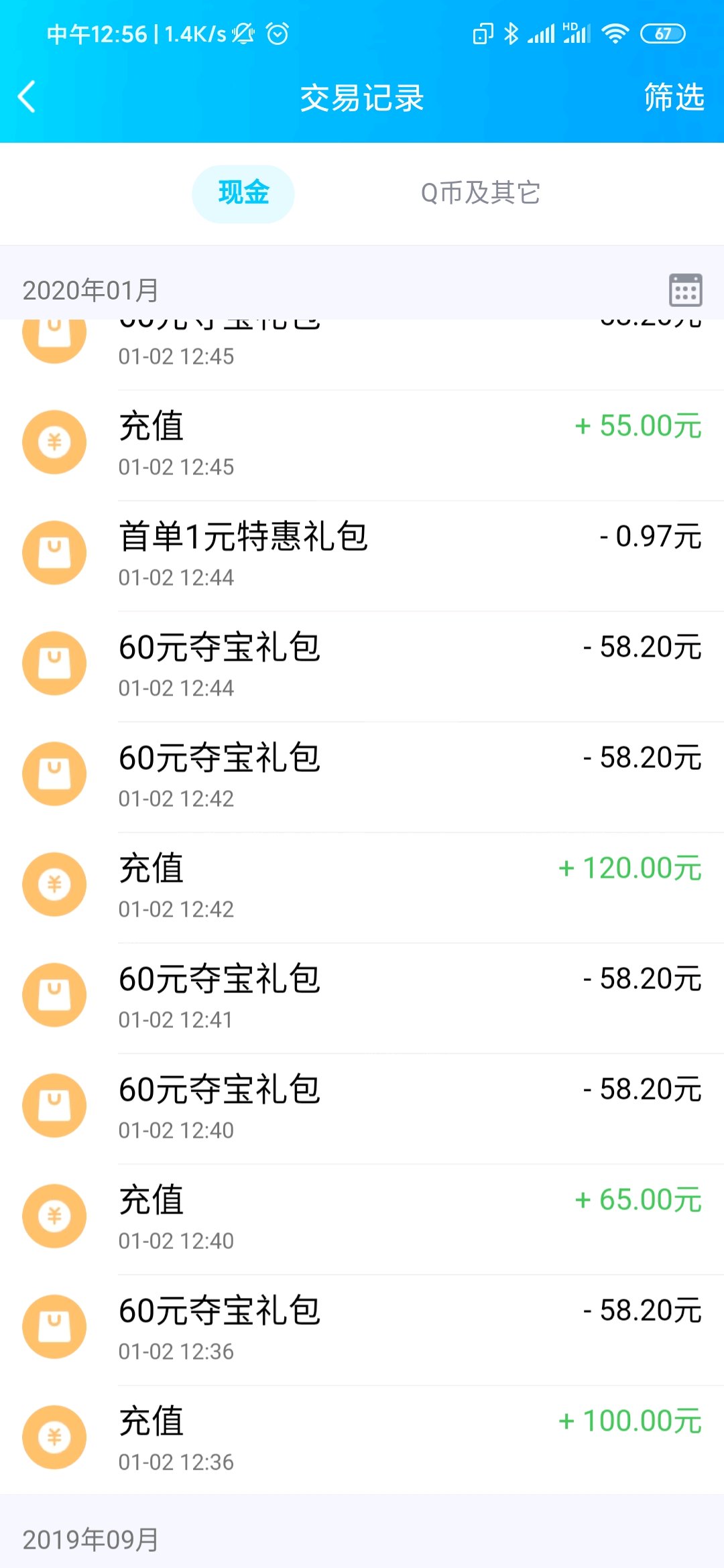Open the 充值 +55.00元 record
This screenshot has width=724, height=1568.
[x=362, y=444]
